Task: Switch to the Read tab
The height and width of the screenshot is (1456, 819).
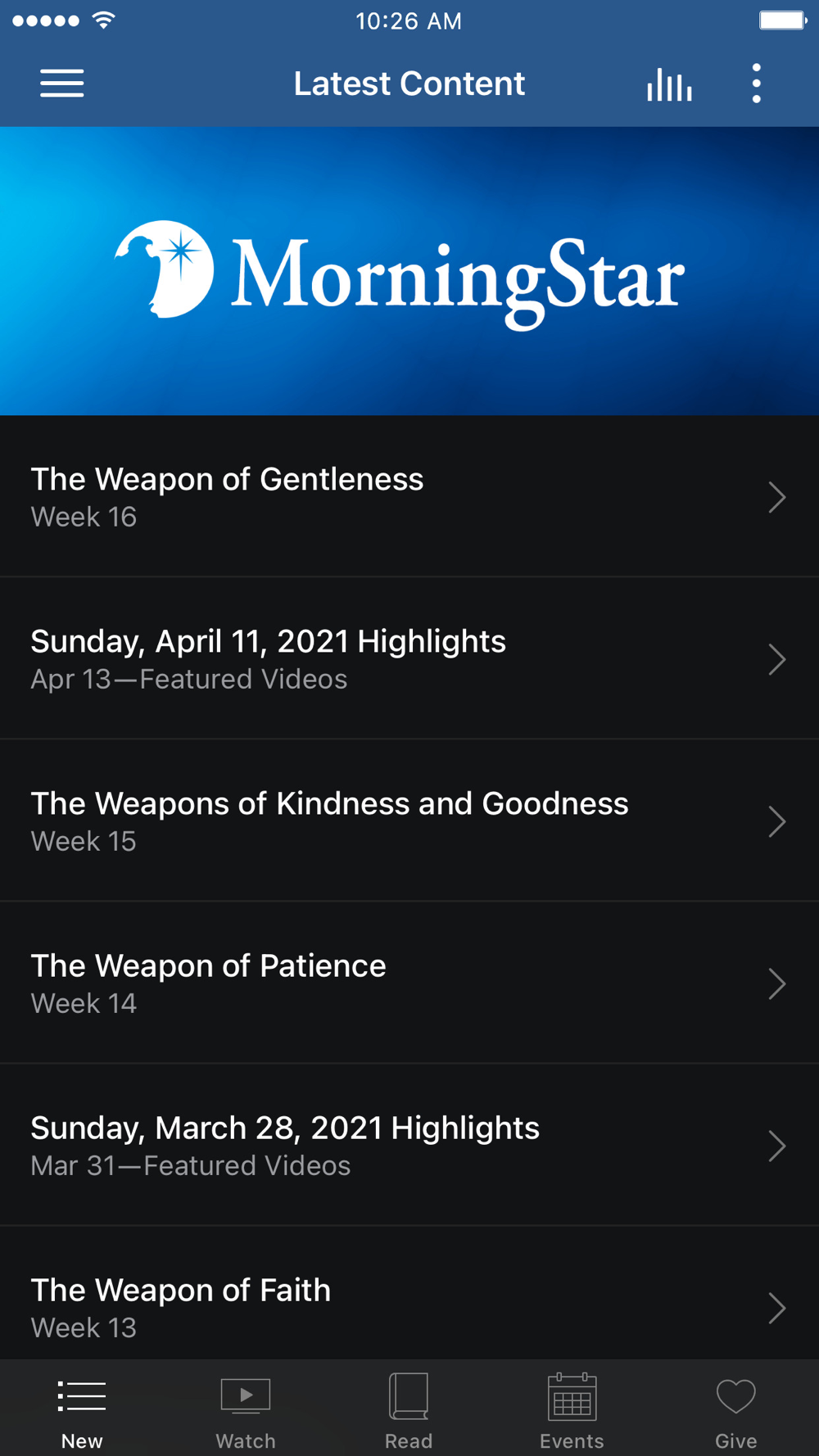Action: pyautogui.click(x=409, y=1410)
